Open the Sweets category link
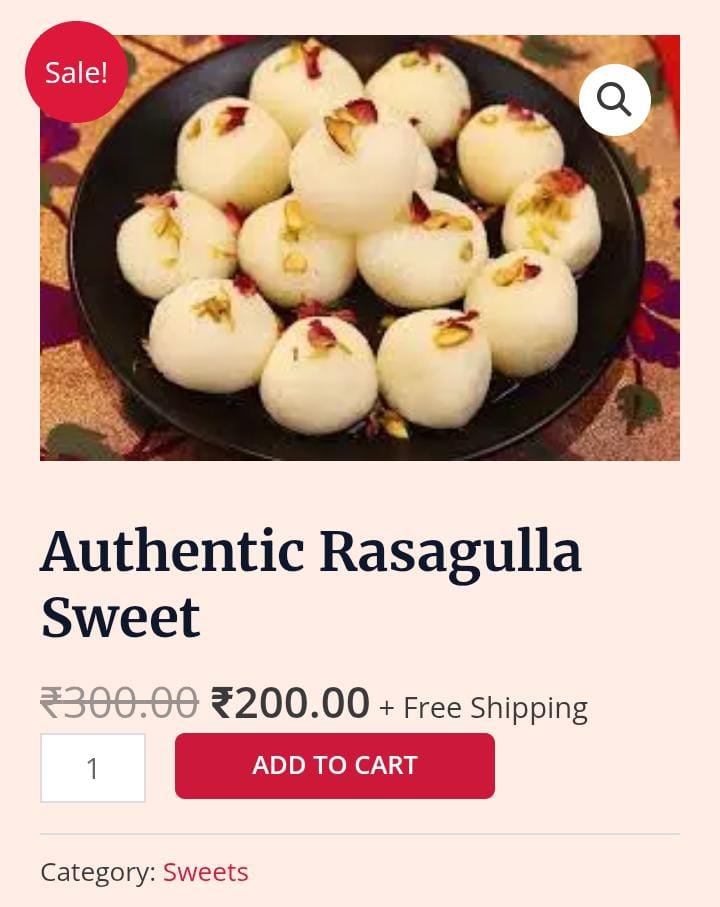720x907 pixels. [x=205, y=872]
